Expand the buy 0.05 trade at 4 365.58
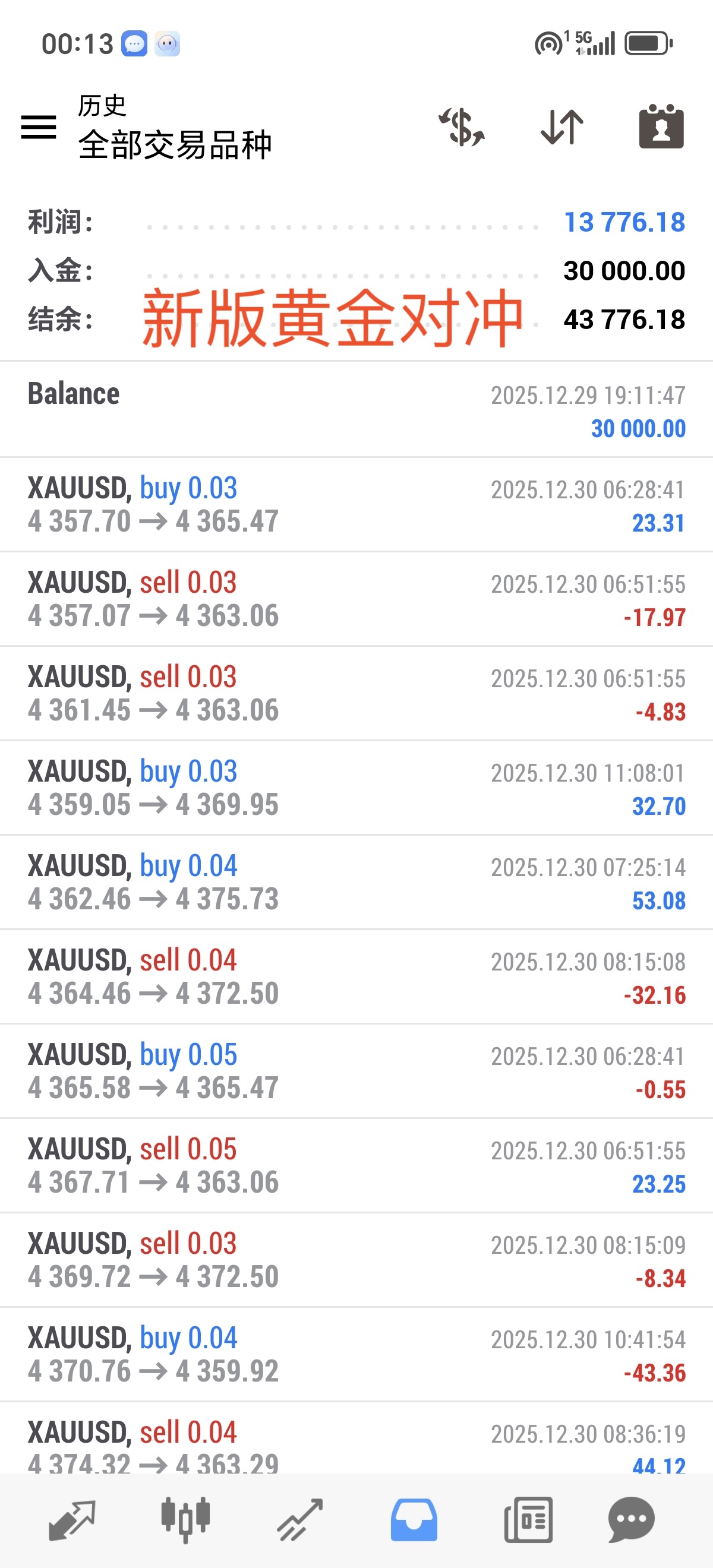Viewport: 713px width, 1568px height. point(356,1071)
